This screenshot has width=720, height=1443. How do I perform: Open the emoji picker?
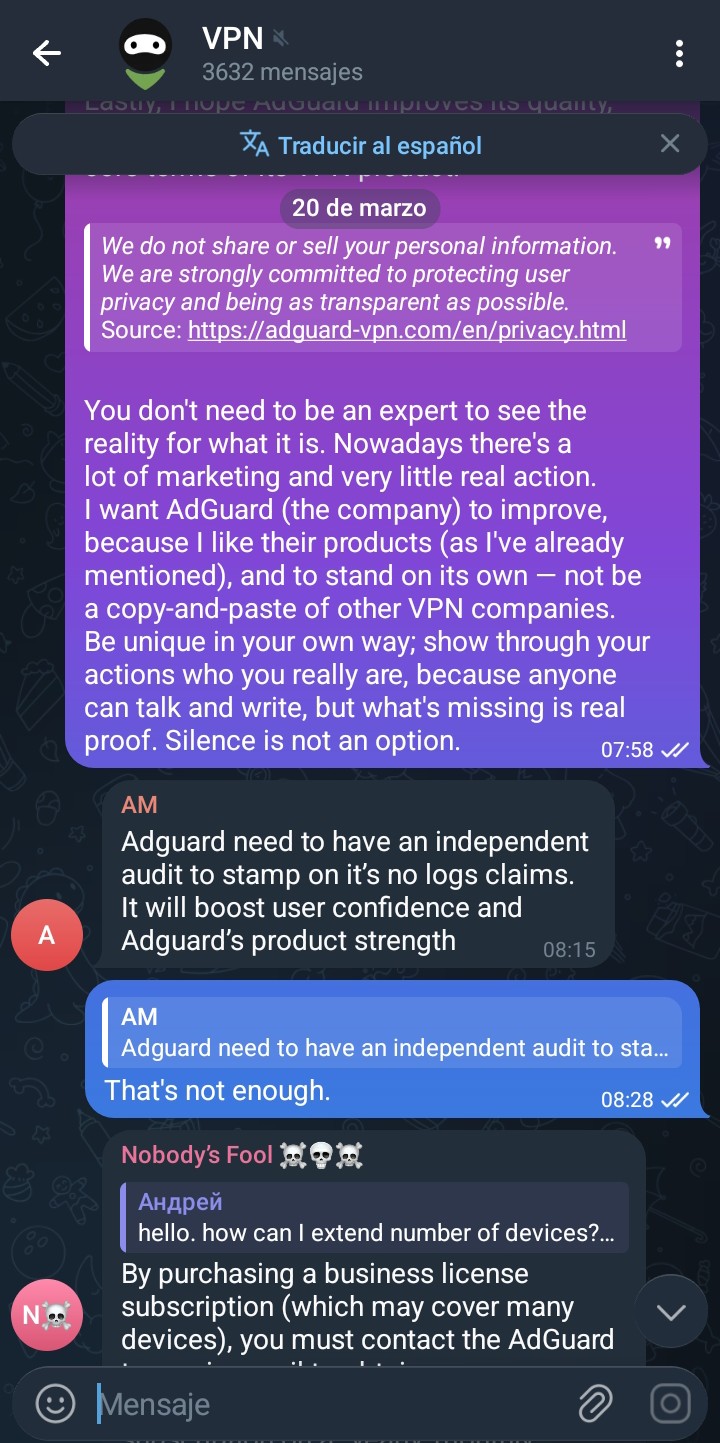pos(56,1404)
